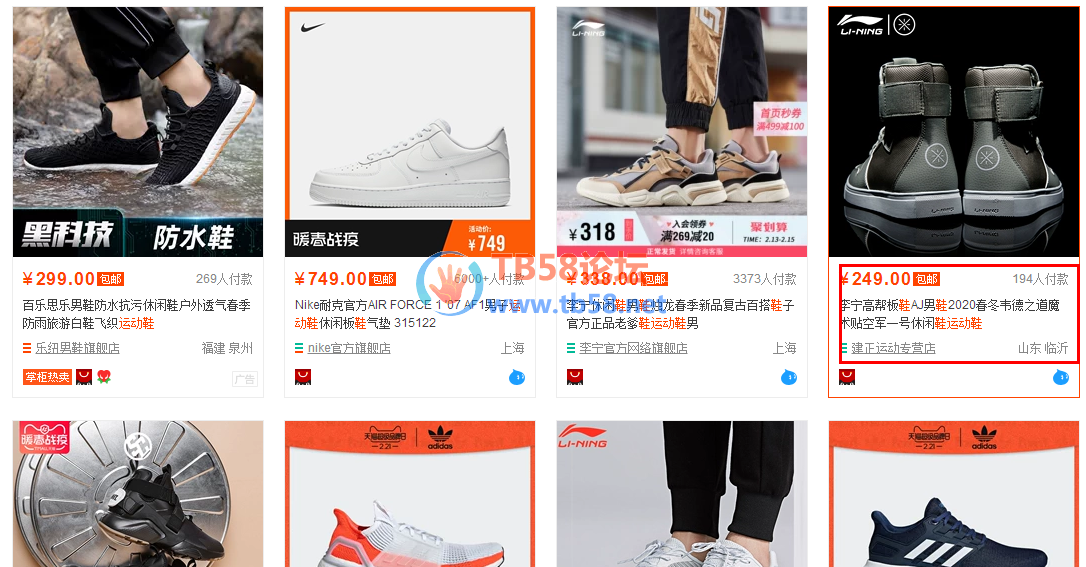Screen dimensions: 1086x567
Task: Visit the nike官方旗舰店 shop
Action: [x=349, y=349]
